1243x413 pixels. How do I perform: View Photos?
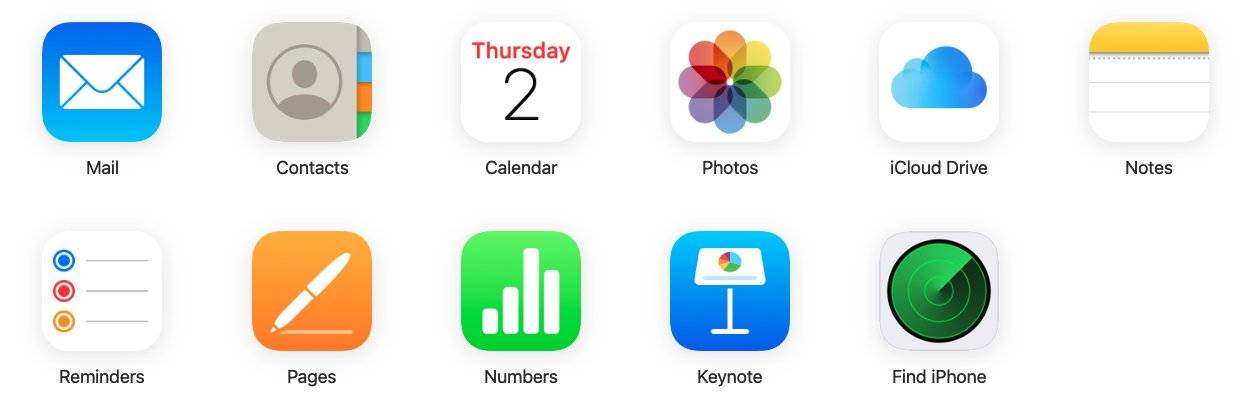point(730,82)
